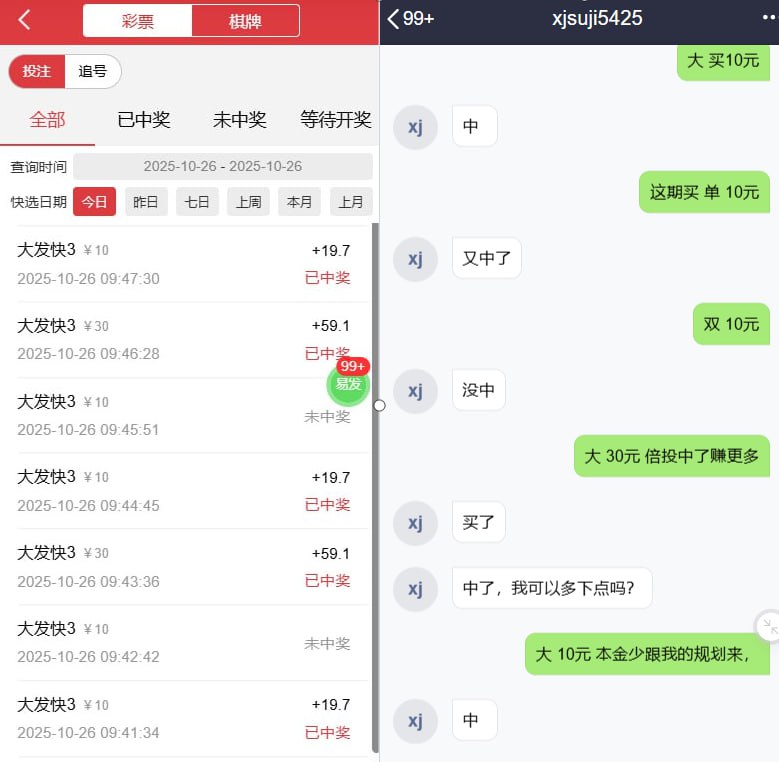The image size is (779, 762).
Task: Go back from the betting records page
Action: click(x=25, y=20)
